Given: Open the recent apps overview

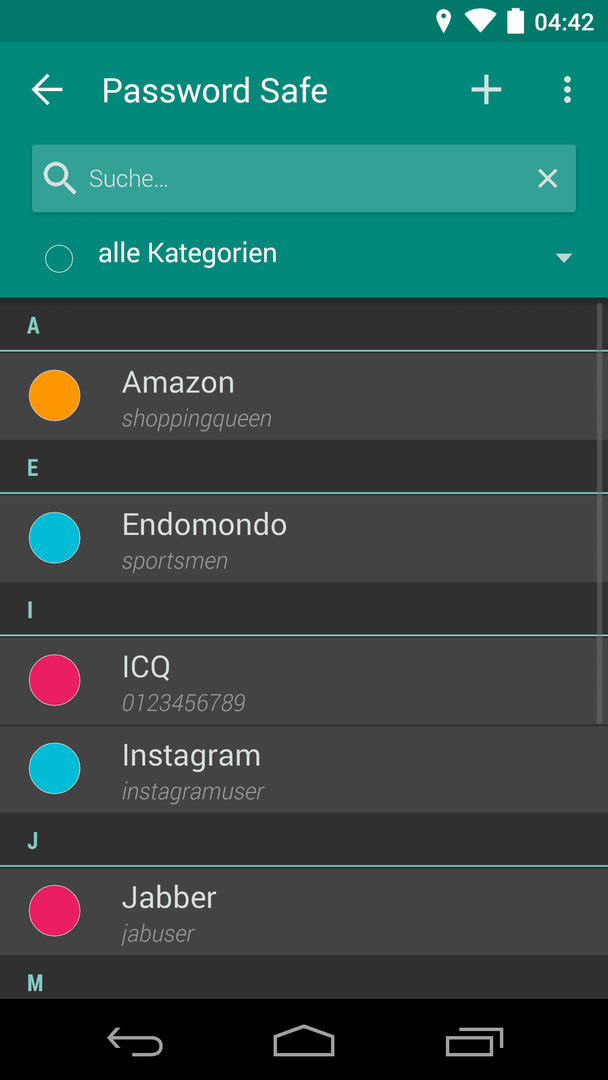Looking at the screenshot, I should coord(474,1041).
